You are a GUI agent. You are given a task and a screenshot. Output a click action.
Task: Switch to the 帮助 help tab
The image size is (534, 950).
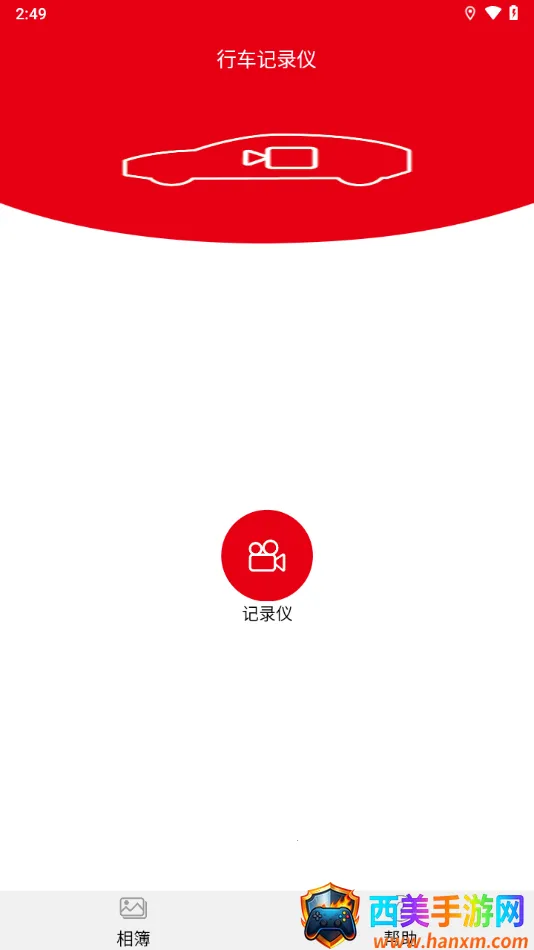pos(401,921)
